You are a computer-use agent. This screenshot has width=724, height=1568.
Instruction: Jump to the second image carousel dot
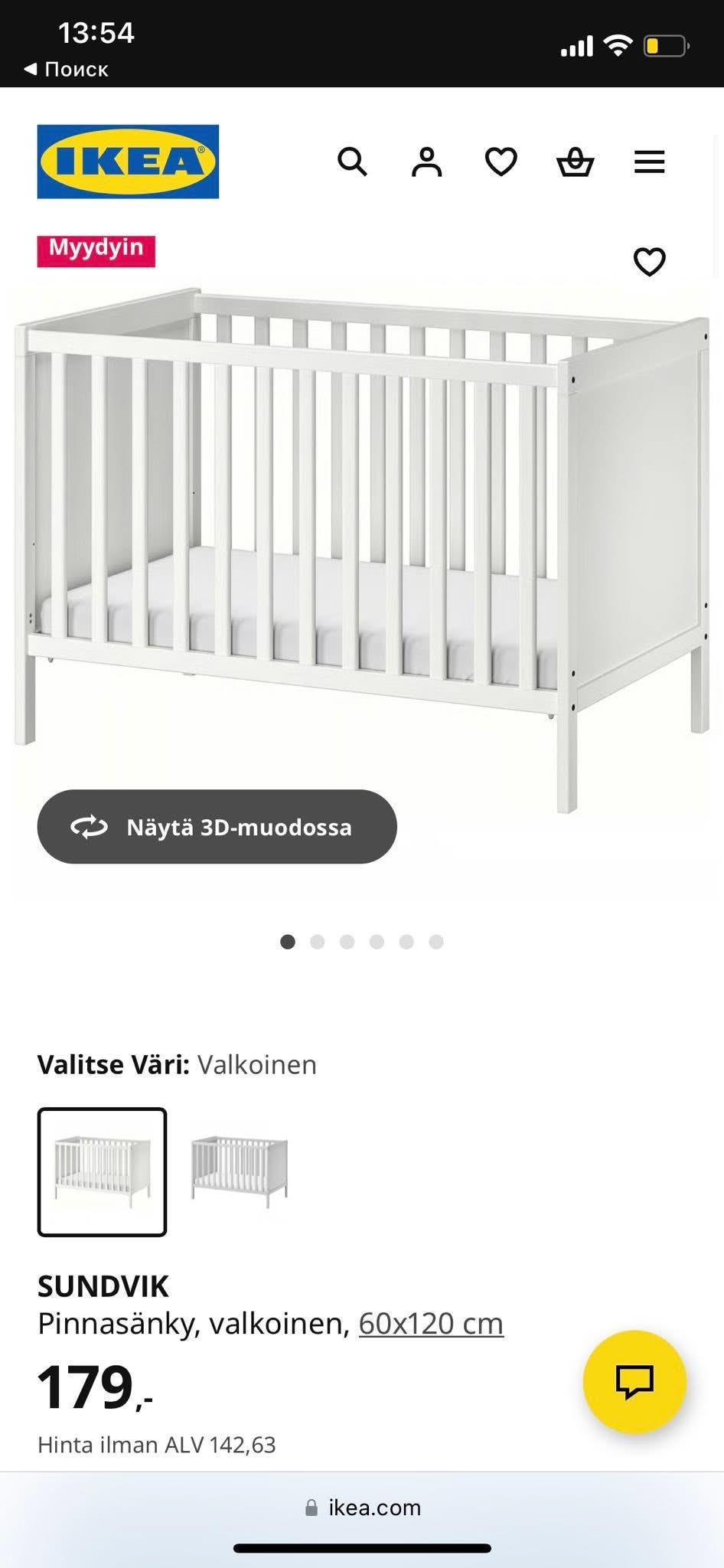(x=318, y=942)
